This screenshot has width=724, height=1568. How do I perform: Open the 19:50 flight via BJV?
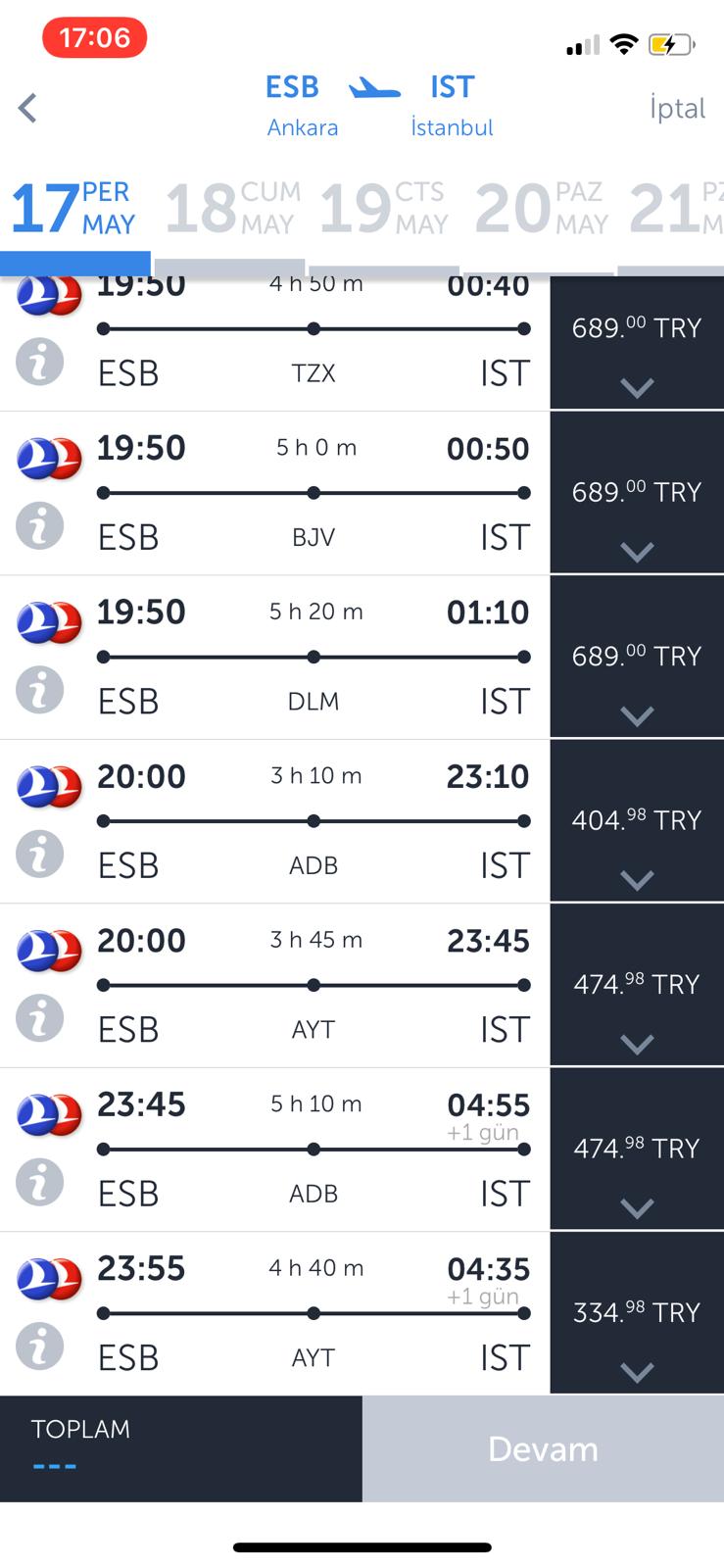click(274, 493)
